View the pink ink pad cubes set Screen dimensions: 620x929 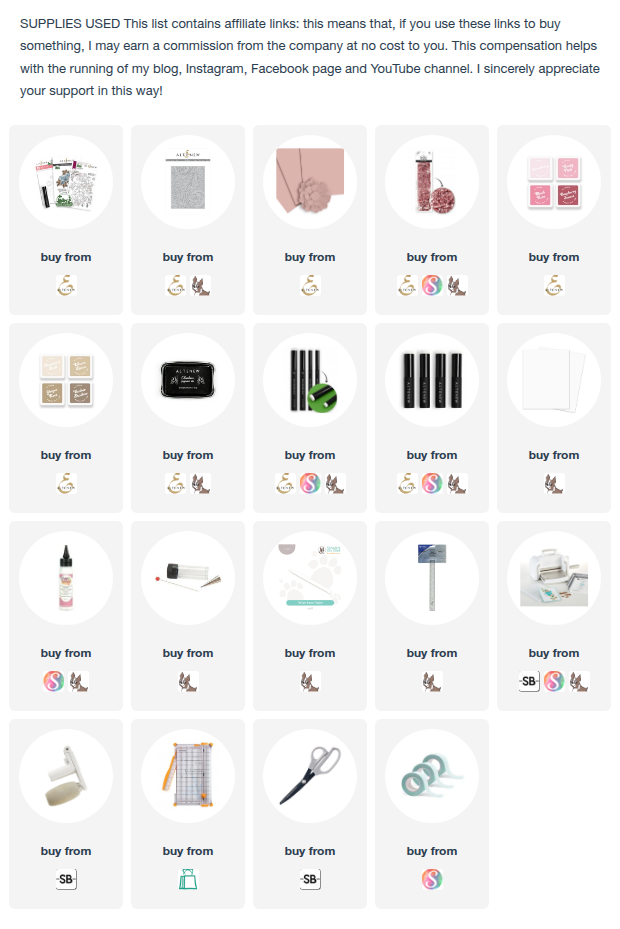tap(554, 181)
